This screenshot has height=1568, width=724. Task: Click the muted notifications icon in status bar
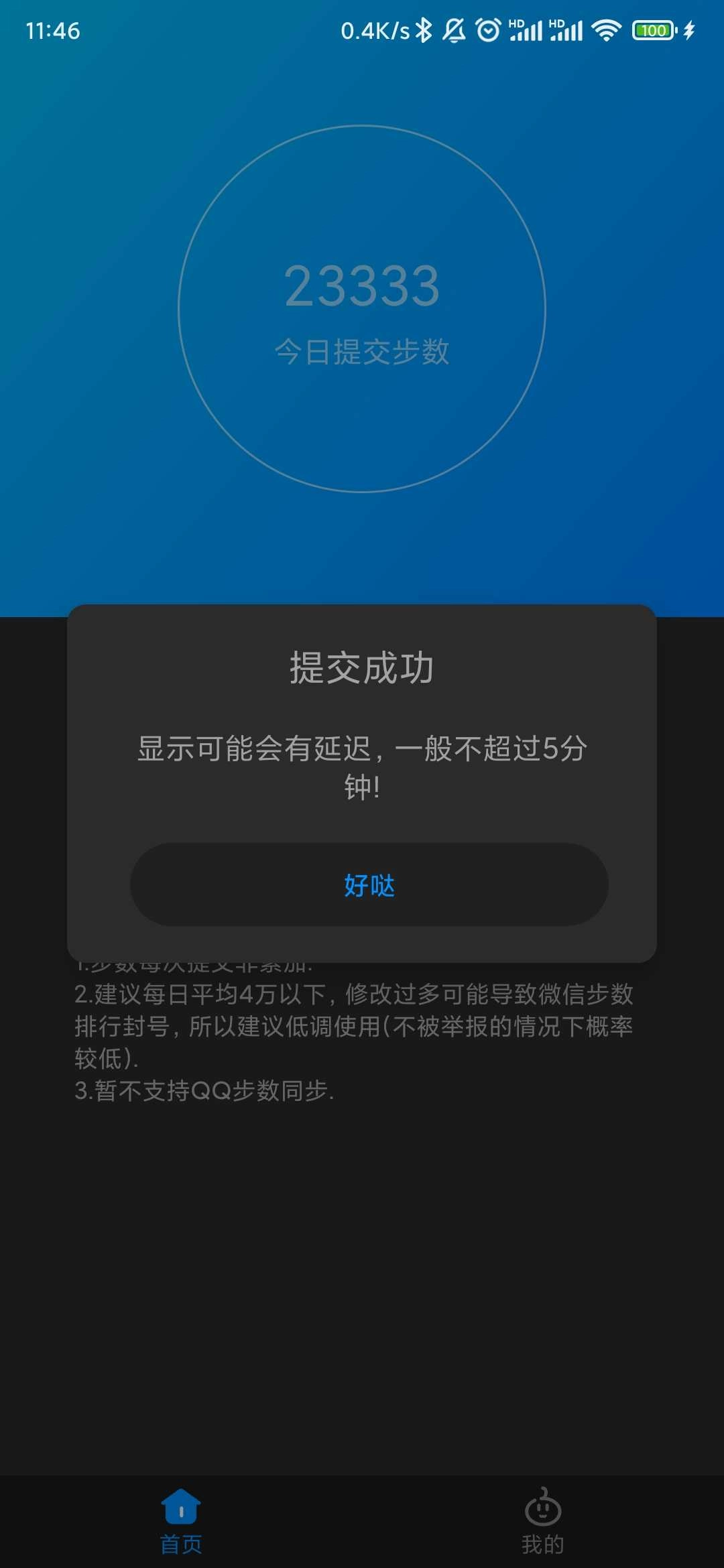[x=453, y=29]
